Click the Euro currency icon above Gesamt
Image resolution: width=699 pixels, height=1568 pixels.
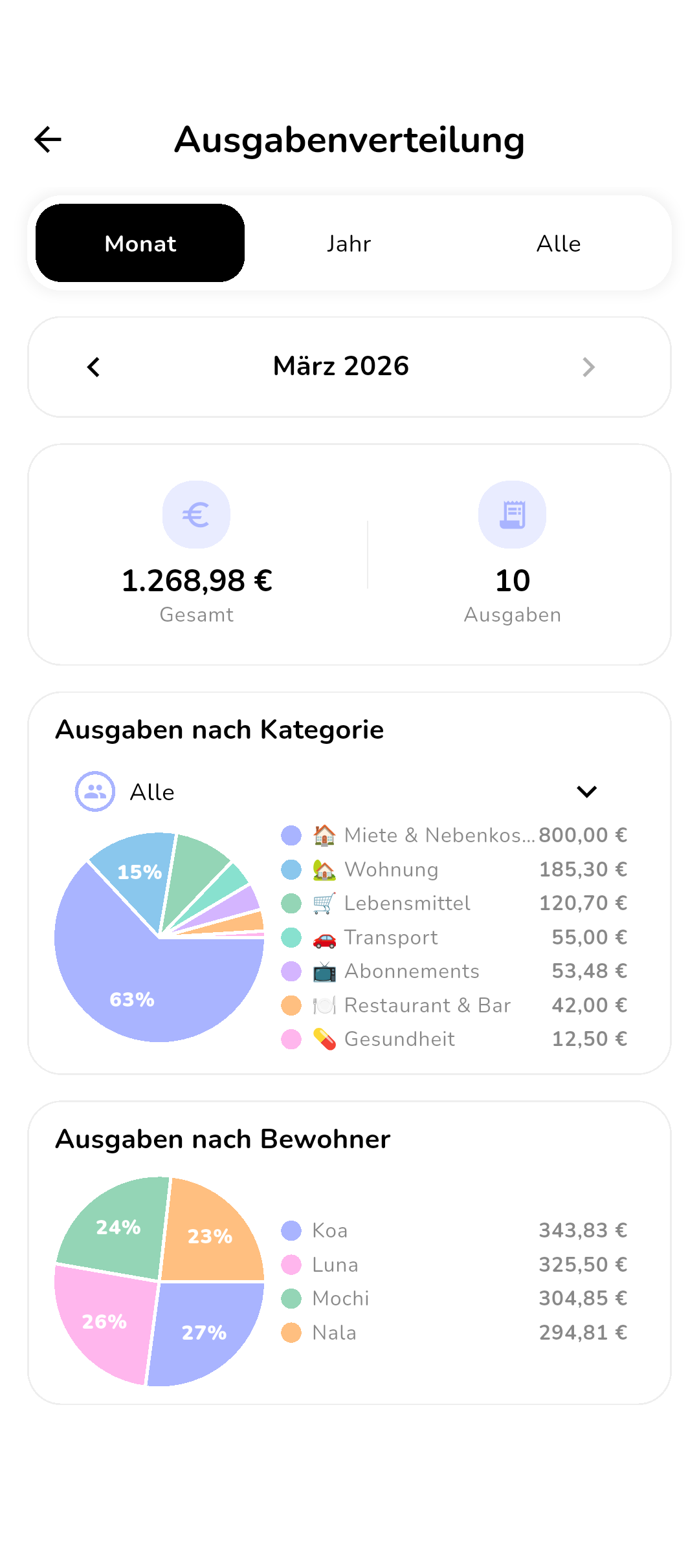coord(197,514)
